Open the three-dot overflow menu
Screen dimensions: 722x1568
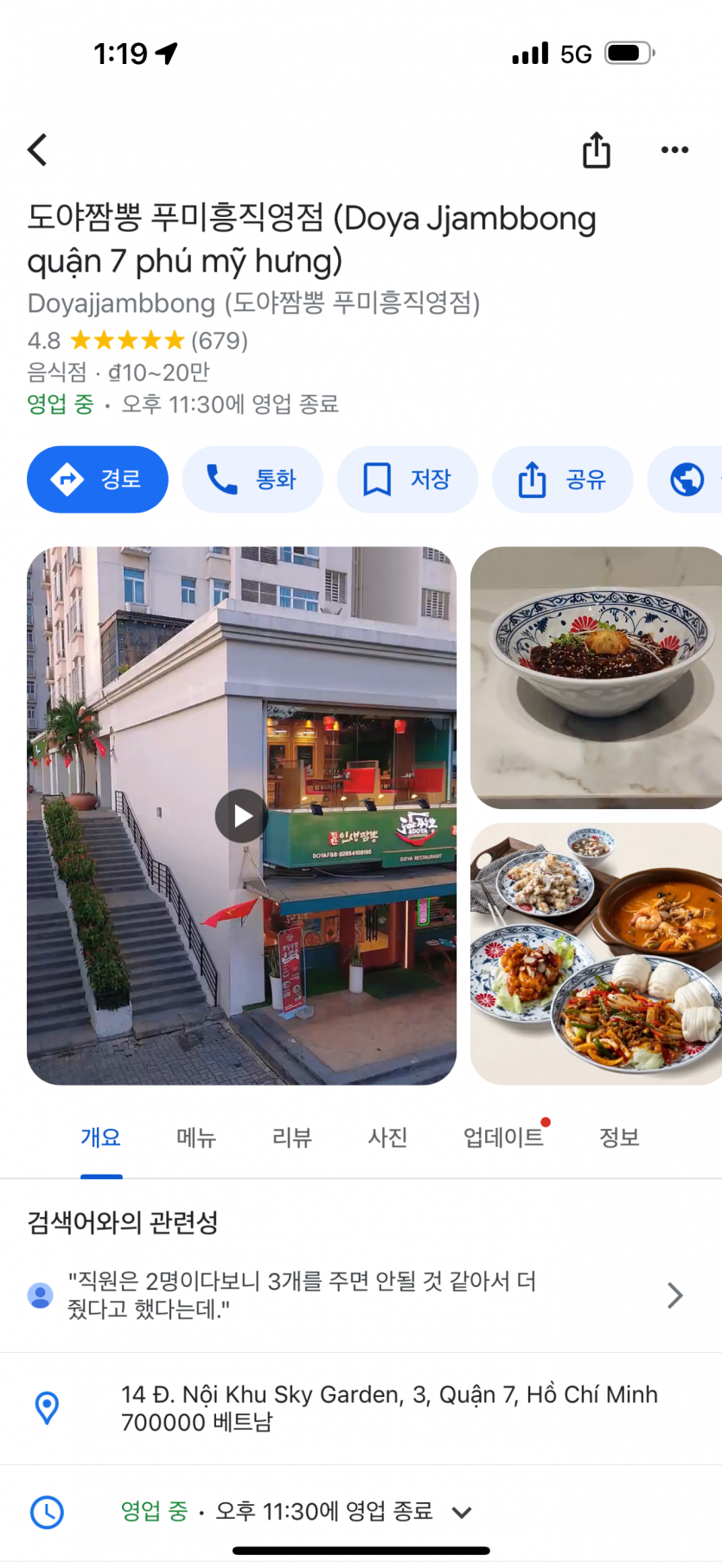pyautogui.click(x=674, y=150)
